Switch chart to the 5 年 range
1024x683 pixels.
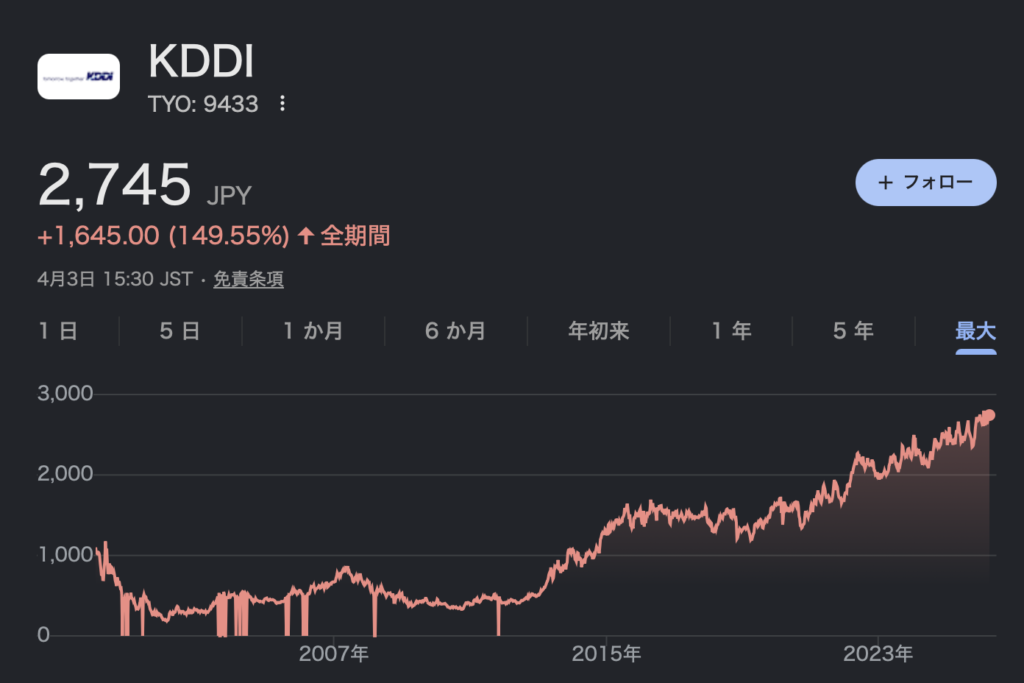point(853,331)
